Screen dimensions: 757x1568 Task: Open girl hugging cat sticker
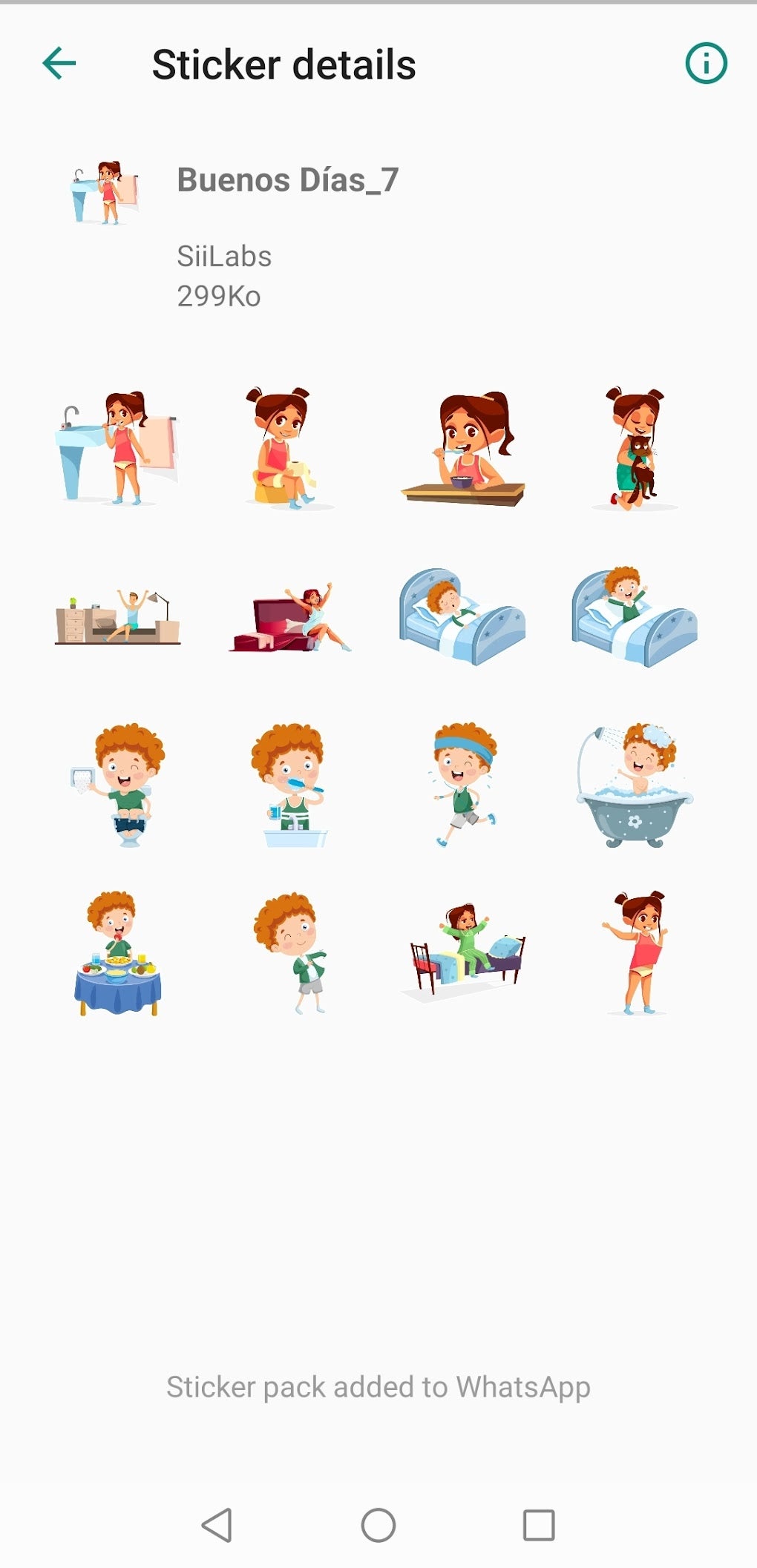(x=635, y=448)
